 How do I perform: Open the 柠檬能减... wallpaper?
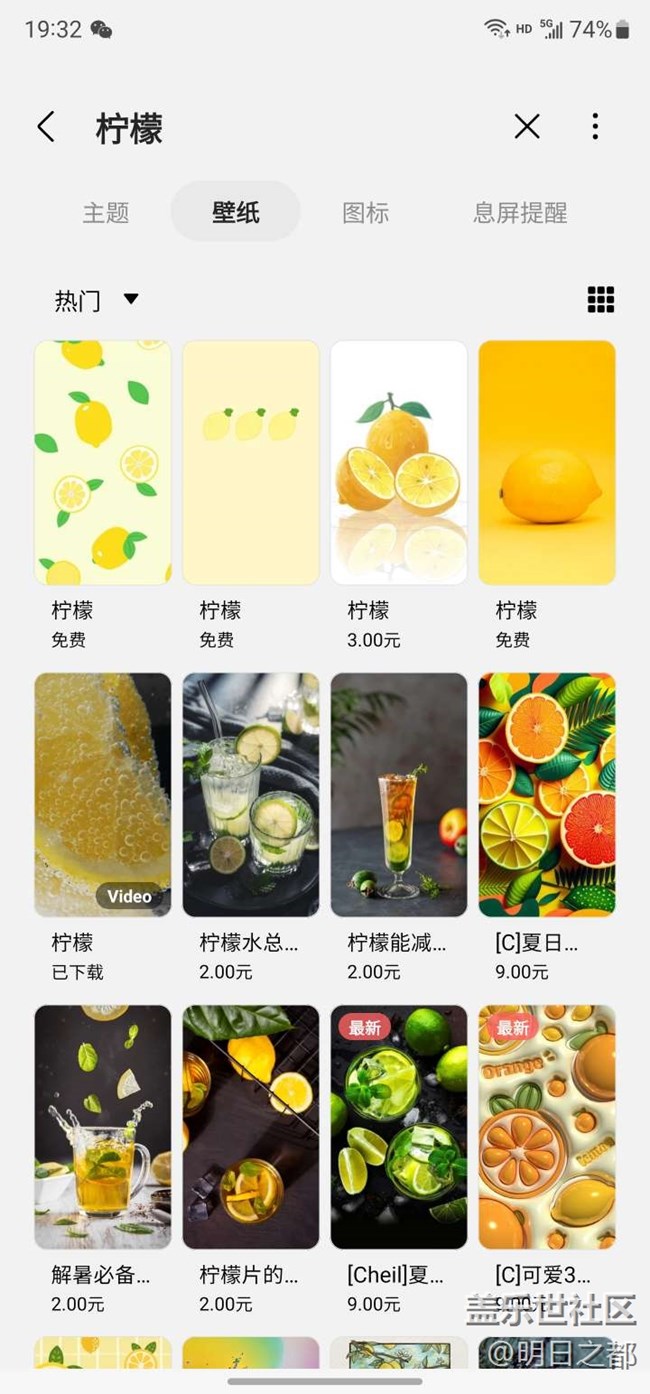(399, 795)
